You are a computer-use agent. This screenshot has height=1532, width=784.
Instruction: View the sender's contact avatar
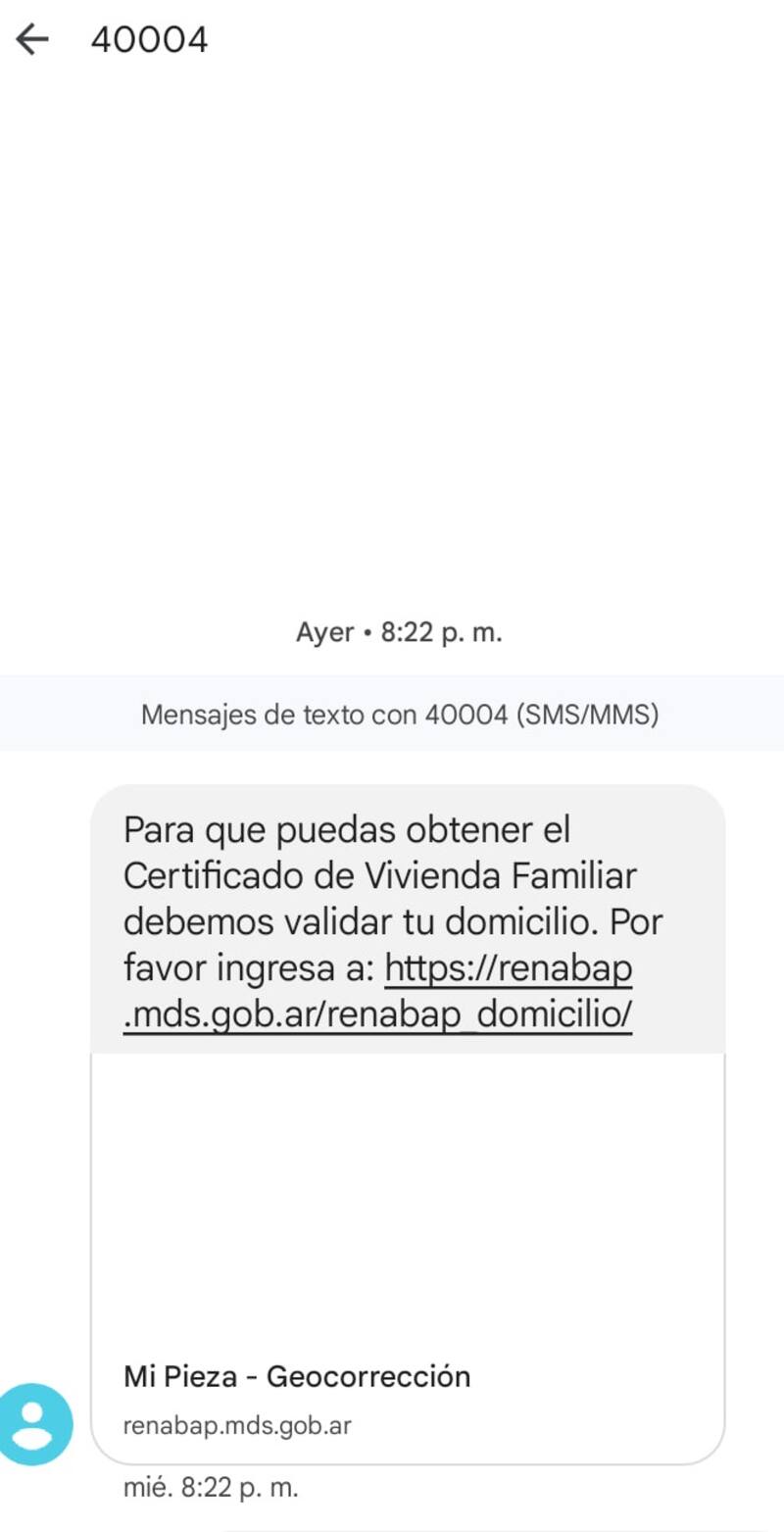[36, 1424]
